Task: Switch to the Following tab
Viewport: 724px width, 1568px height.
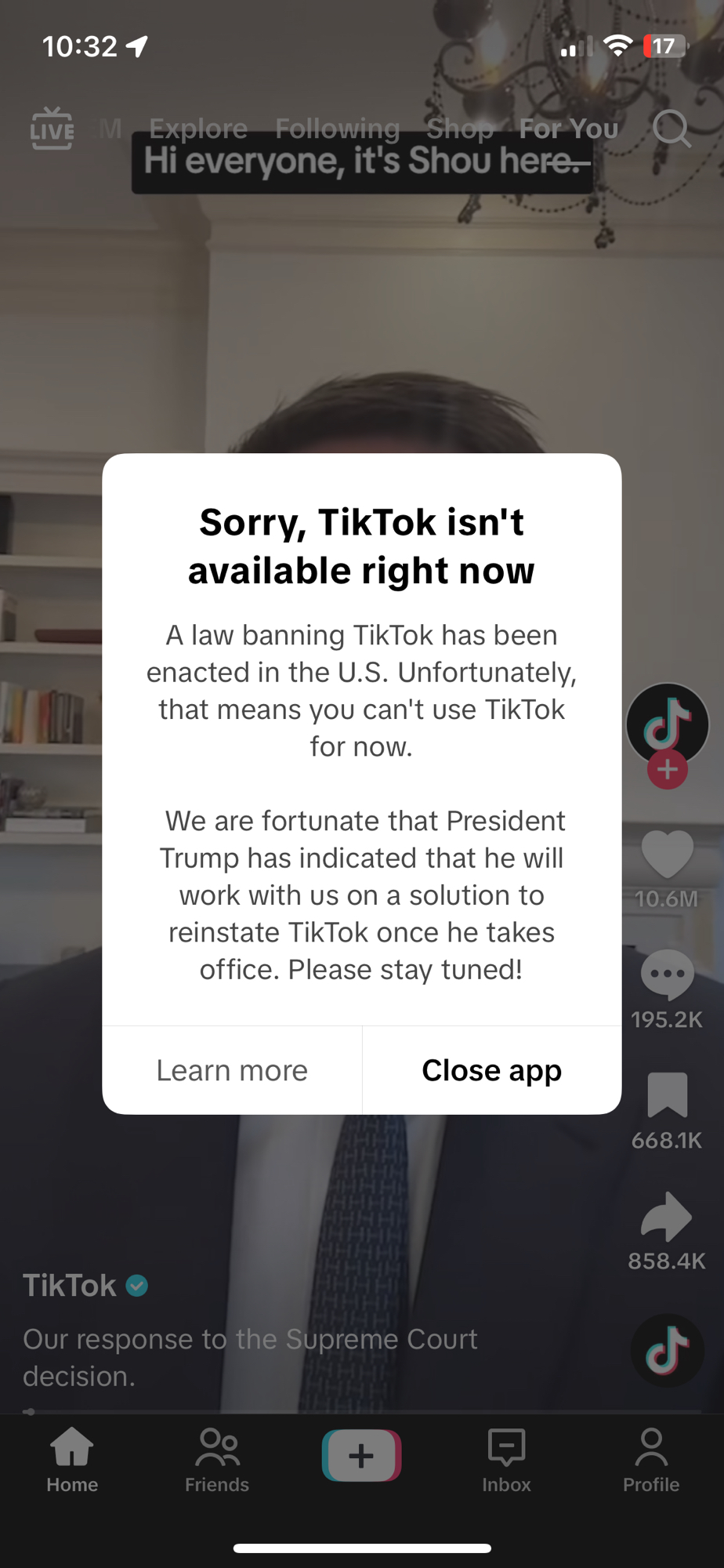Action: (x=338, y=129)
